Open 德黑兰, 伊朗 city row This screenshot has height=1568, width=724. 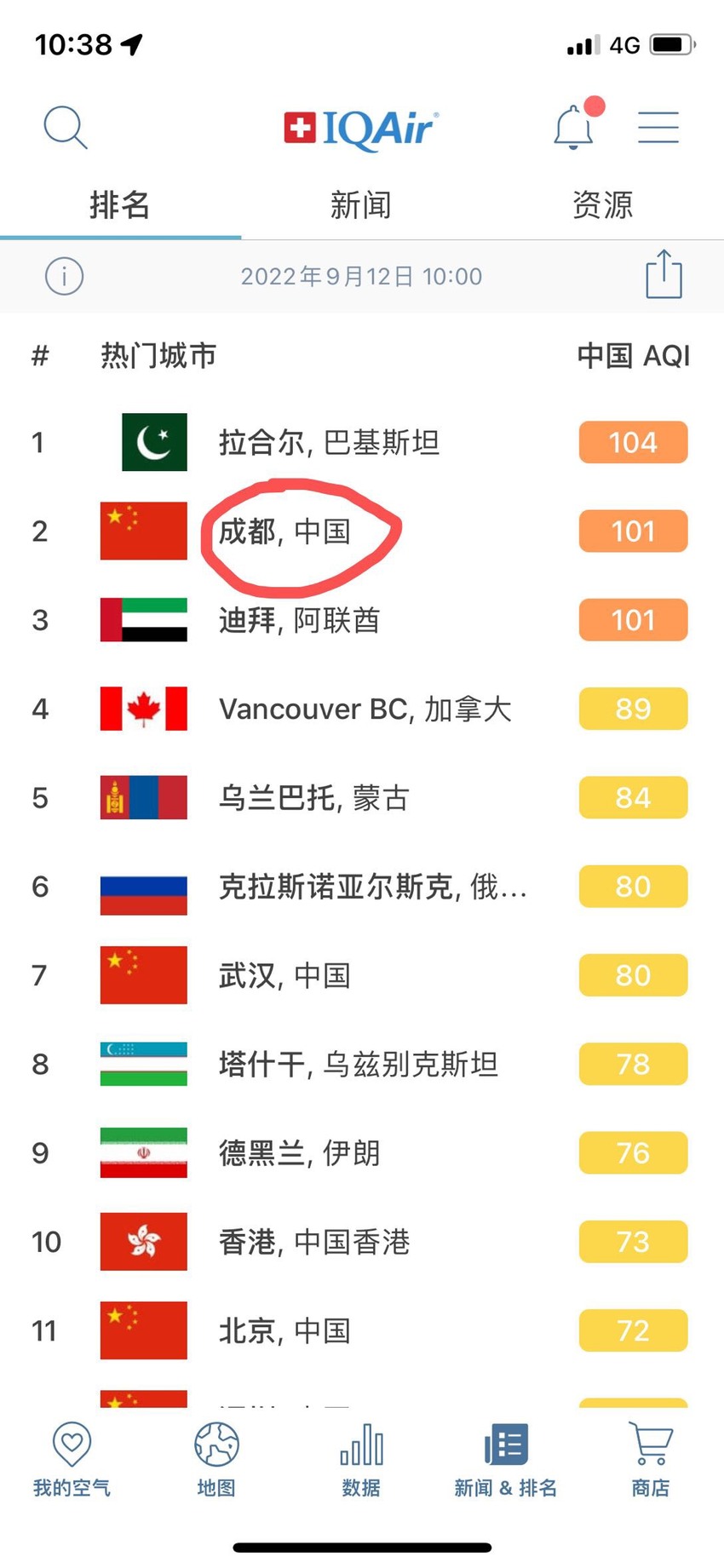(x=362, y=1153)
